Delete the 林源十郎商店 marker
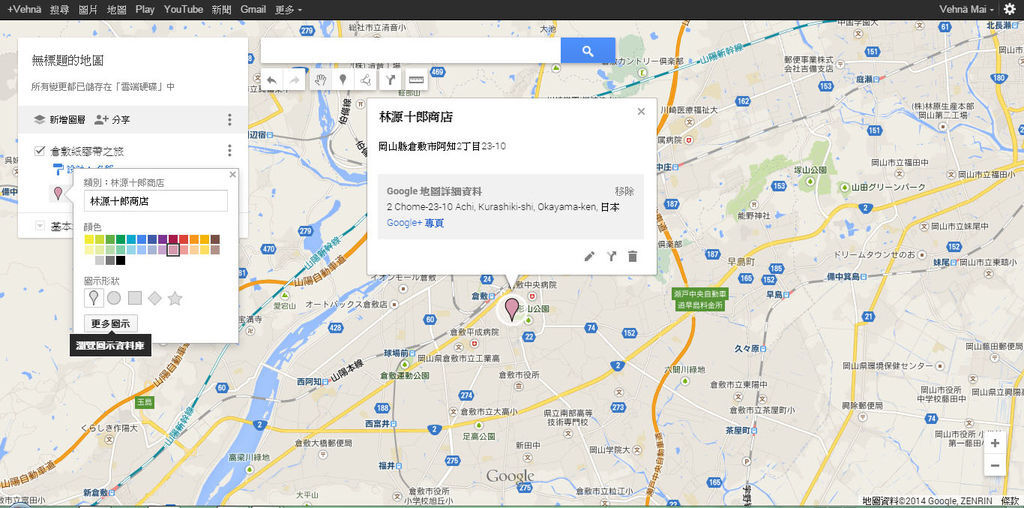 632,256
